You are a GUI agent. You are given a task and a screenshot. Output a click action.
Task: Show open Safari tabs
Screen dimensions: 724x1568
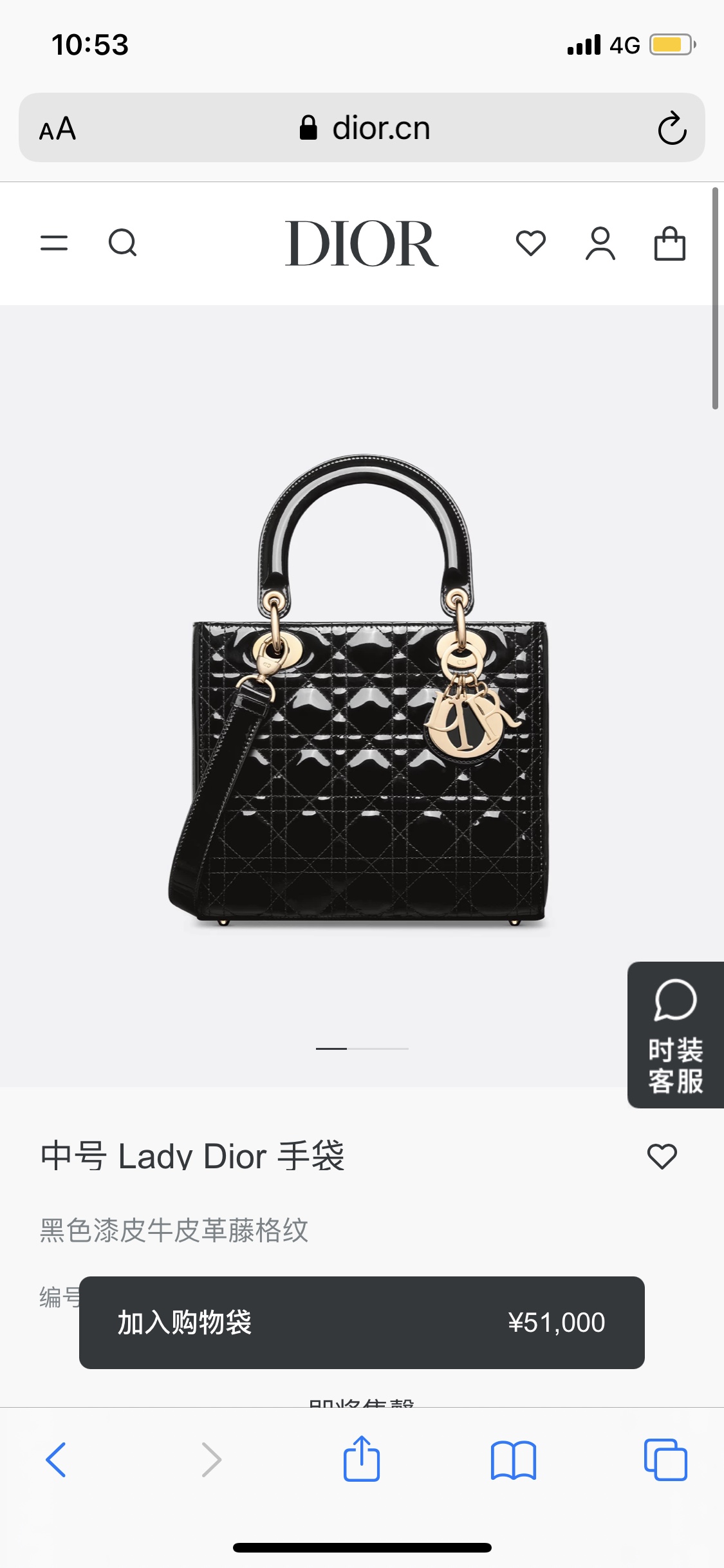pos(665,1459)
